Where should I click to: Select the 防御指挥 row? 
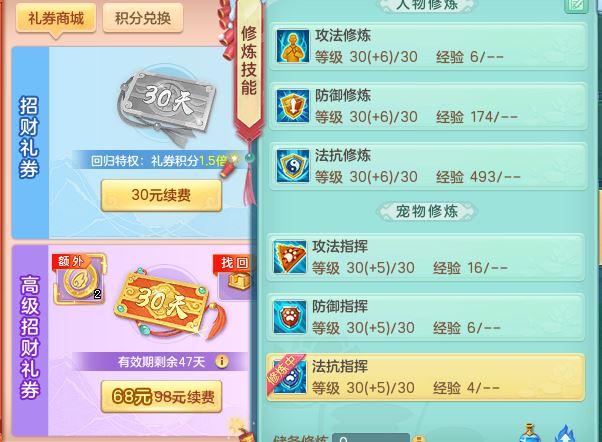tap(428, 316)
